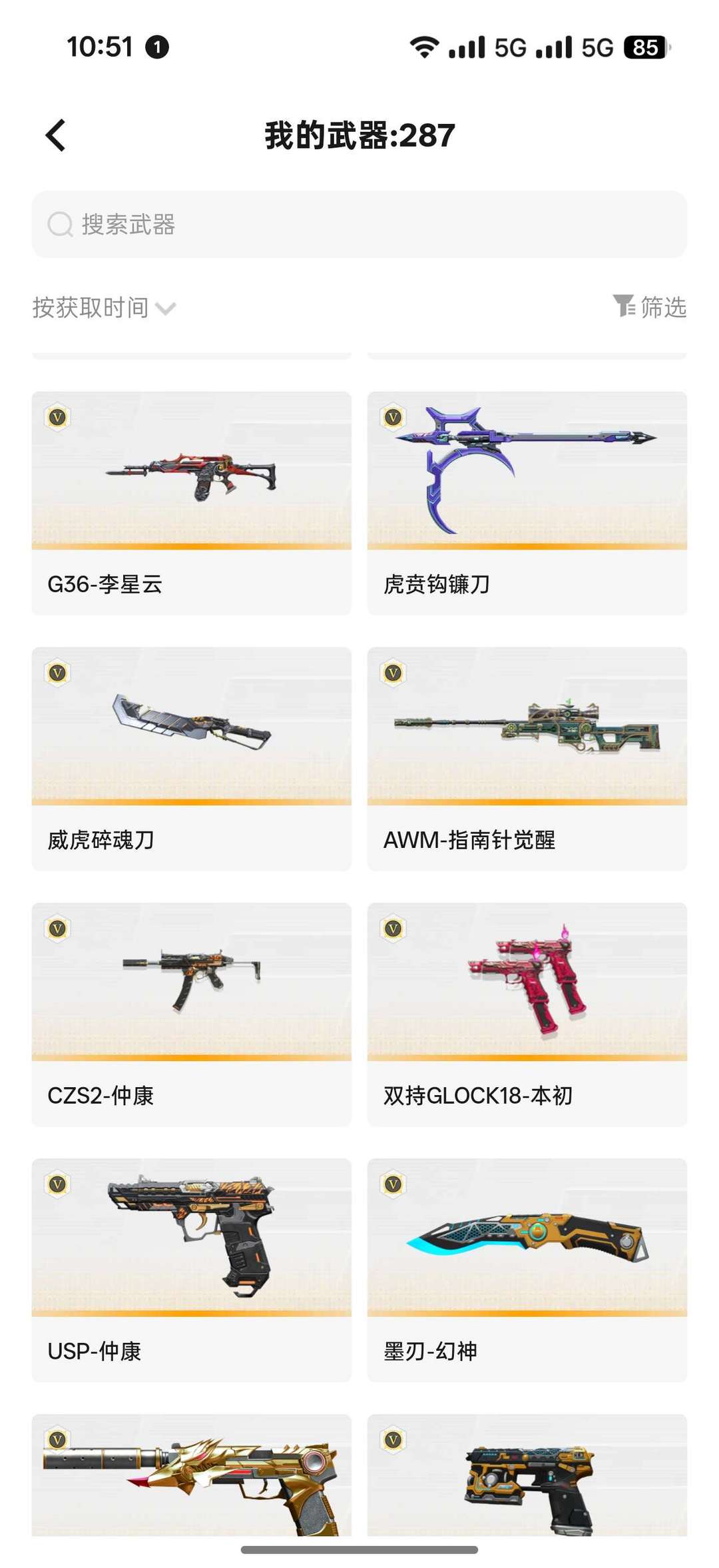The image size is (719, 1568).
Task: Open the 我的武器:287 title
Action: (x=359, y=135)
